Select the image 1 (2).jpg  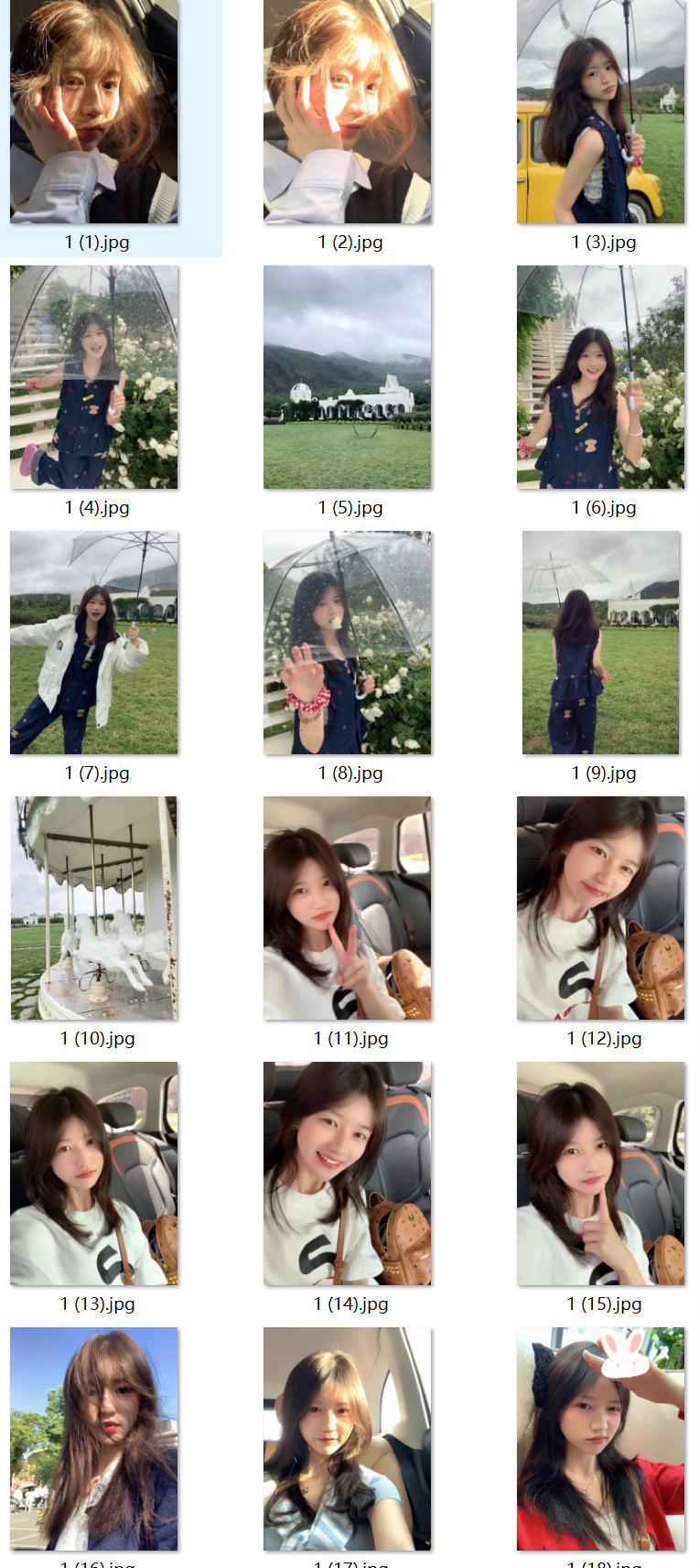348,112
